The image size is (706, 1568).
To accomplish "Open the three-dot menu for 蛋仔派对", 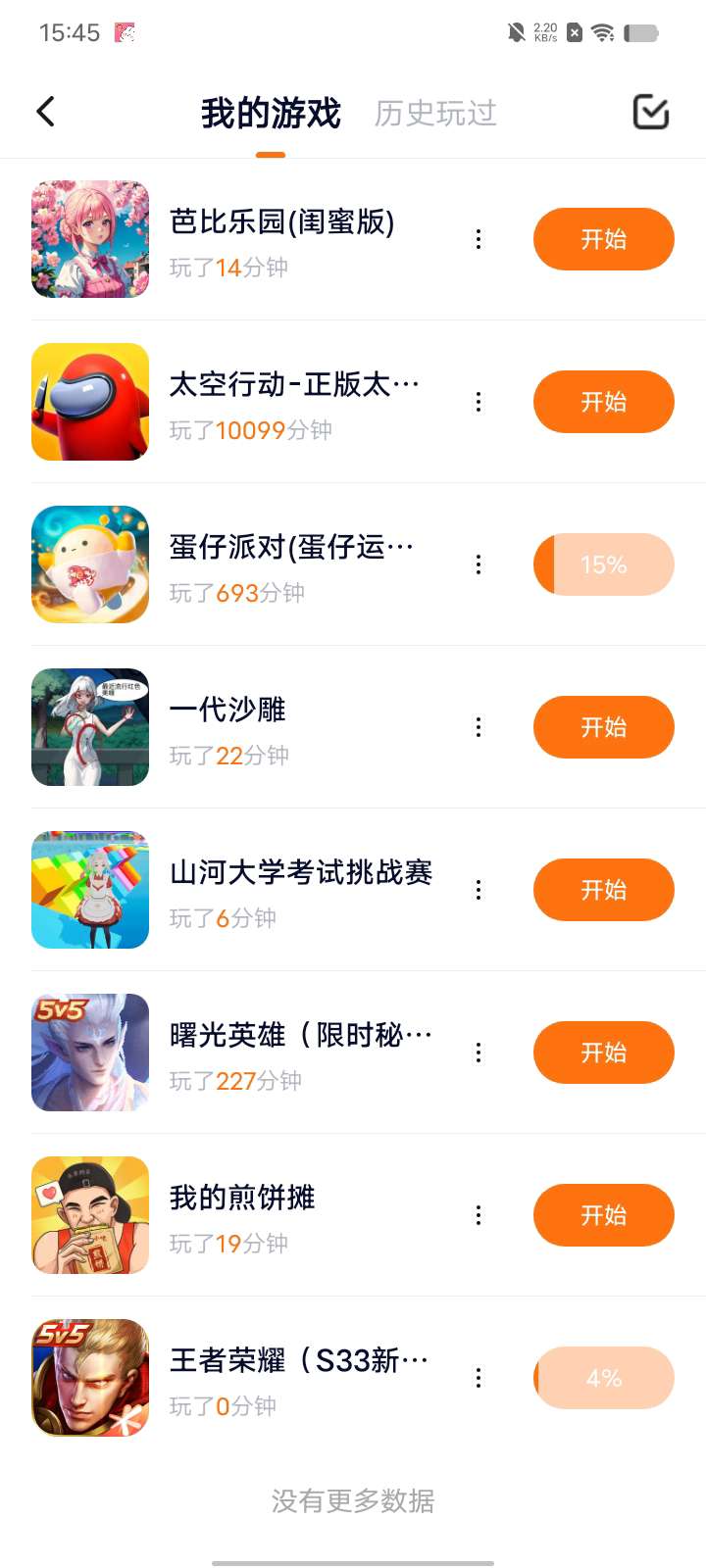I will click(479, 564).
